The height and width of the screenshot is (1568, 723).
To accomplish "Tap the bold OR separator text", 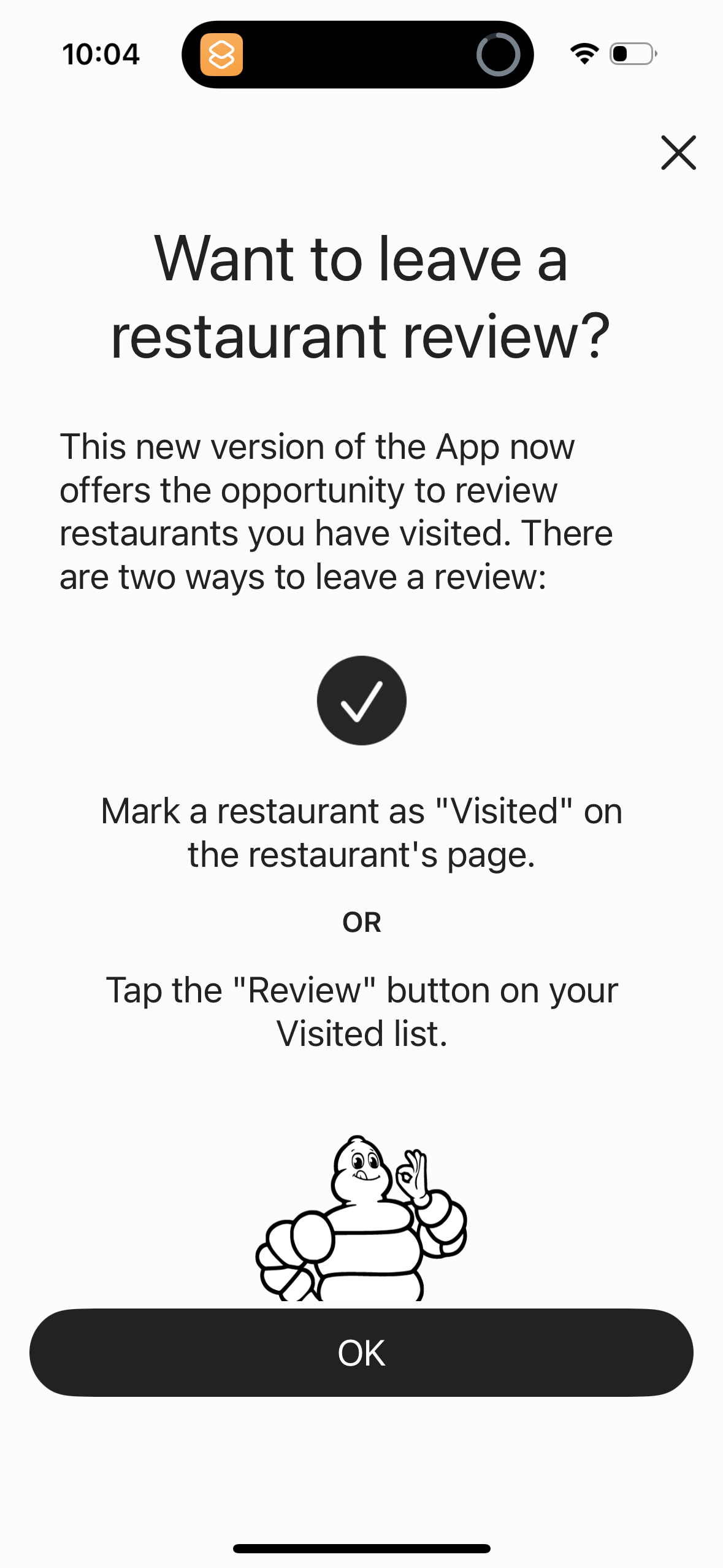I will (361, 921).
